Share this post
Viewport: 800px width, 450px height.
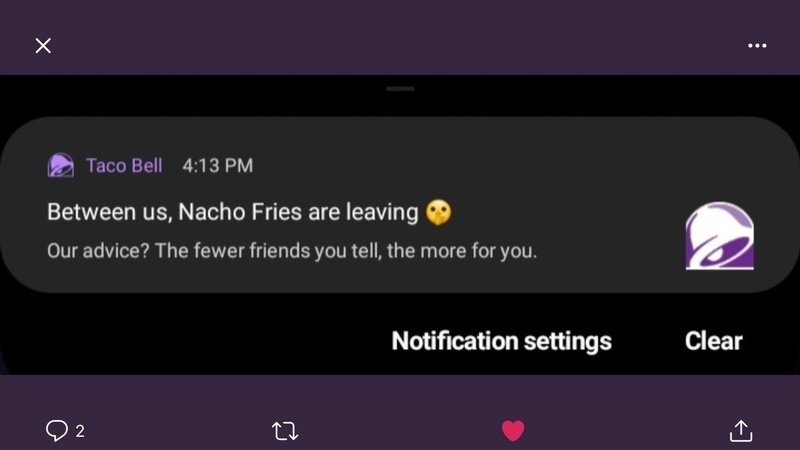[740, 431]
